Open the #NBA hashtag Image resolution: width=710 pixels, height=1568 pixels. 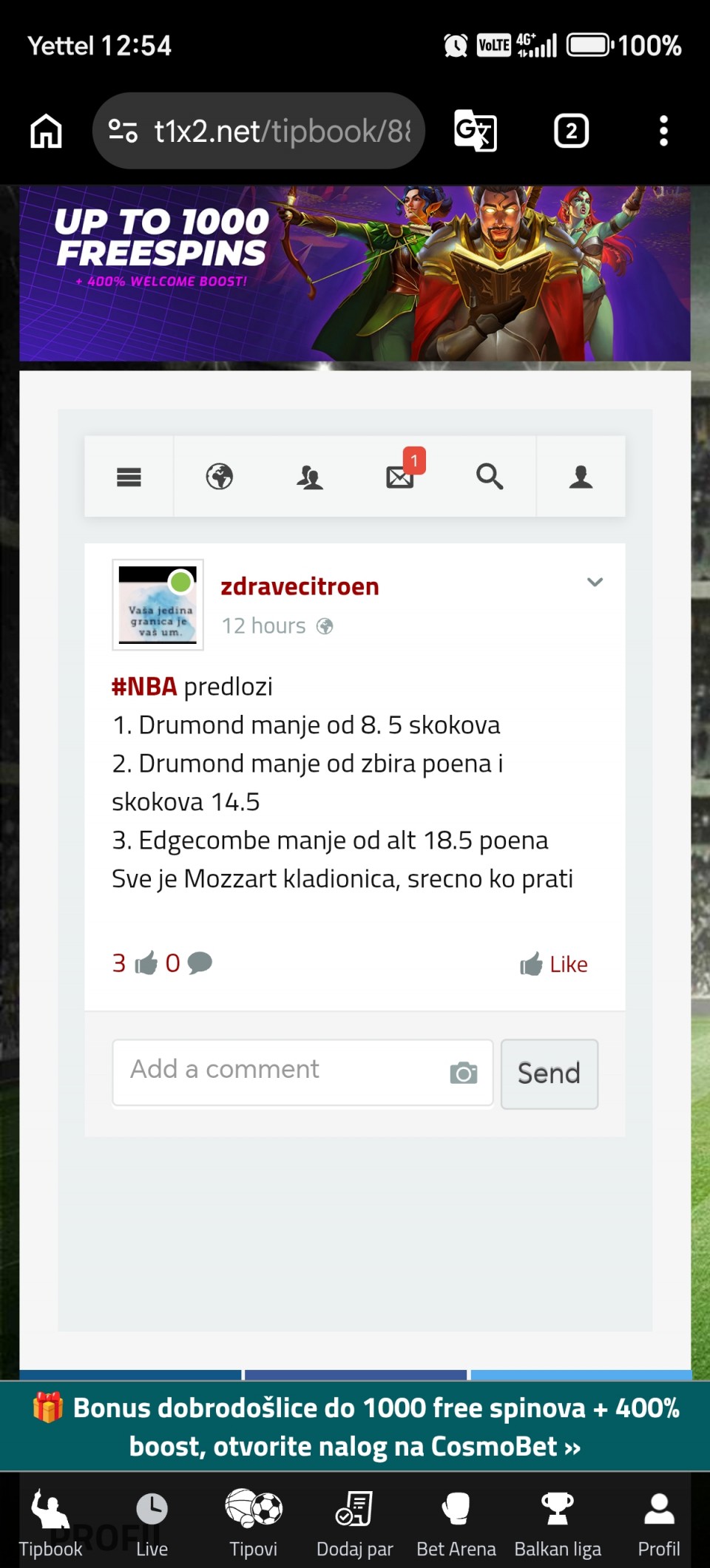coord(144,687)
